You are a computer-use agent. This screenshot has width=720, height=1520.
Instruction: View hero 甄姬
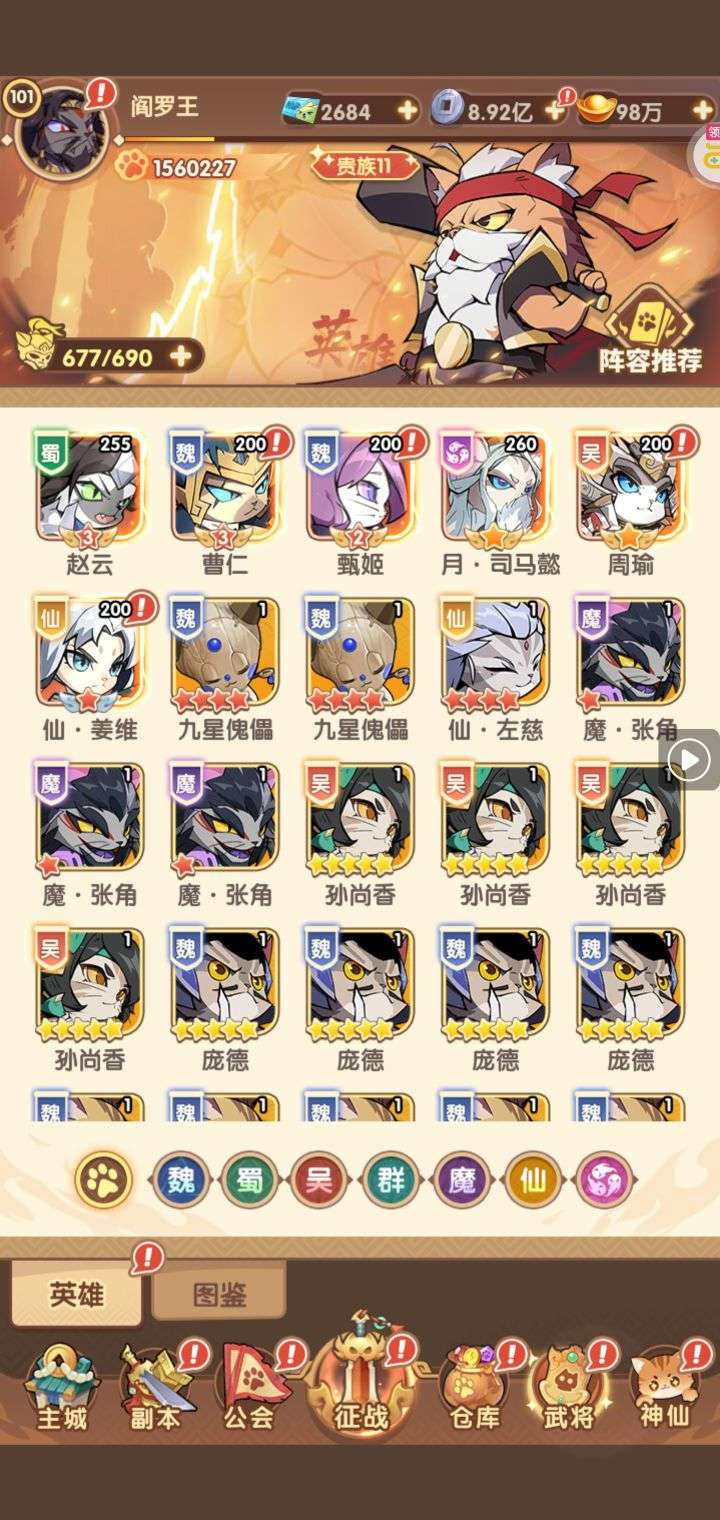point(361,486)
